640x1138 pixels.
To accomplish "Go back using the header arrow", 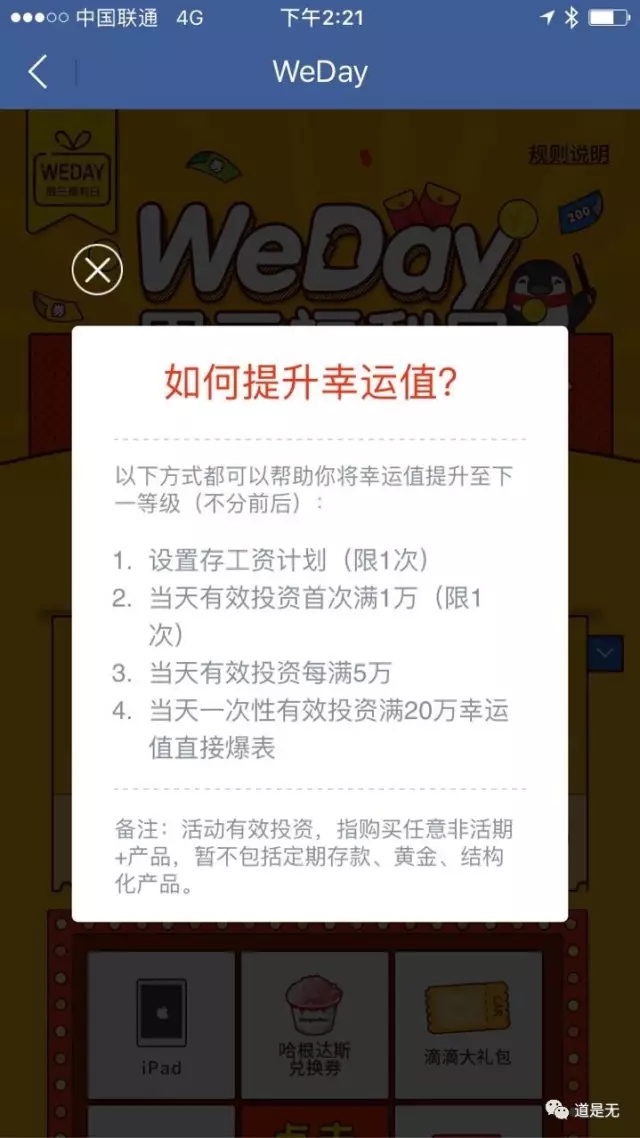I will click(38, 72).
